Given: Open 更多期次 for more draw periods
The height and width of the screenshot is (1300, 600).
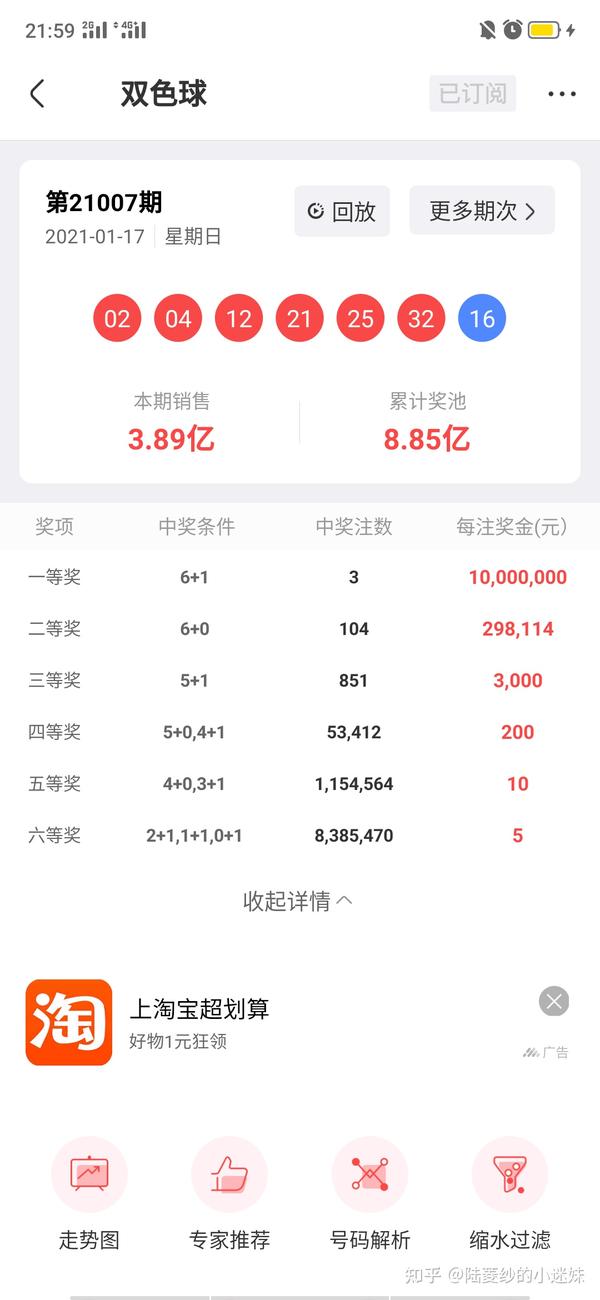Looking at the screenshot, I should pyautogui.click(x=482, y=211).
